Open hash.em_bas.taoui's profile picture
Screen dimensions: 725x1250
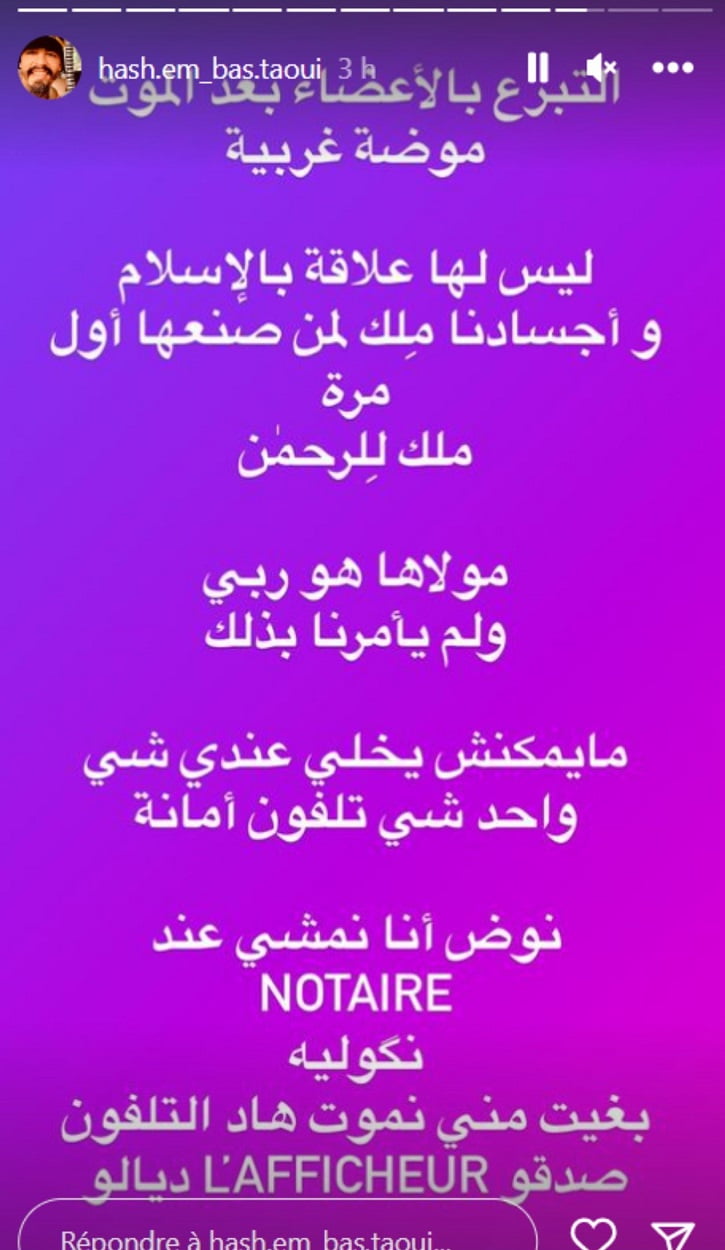coord(46,68)
